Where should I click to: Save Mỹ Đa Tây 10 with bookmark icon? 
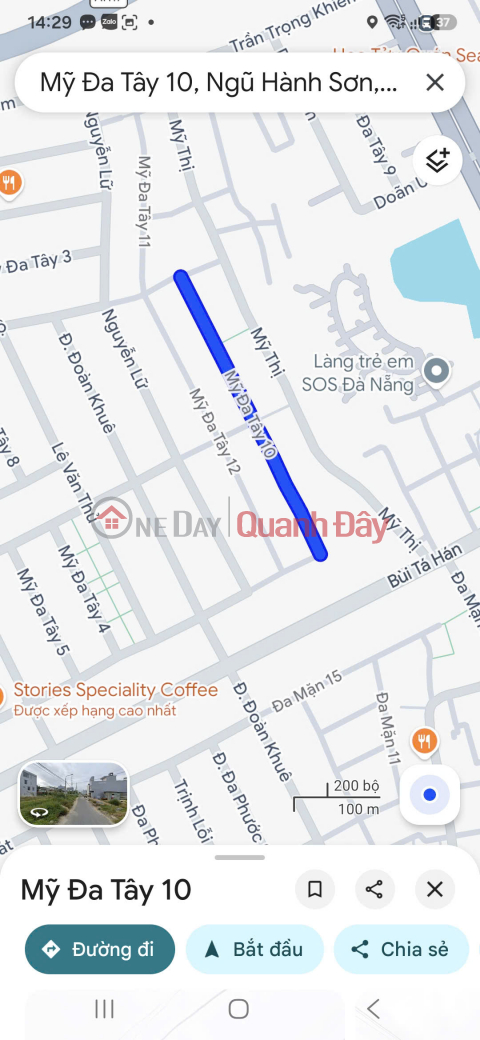coord(315,889)
